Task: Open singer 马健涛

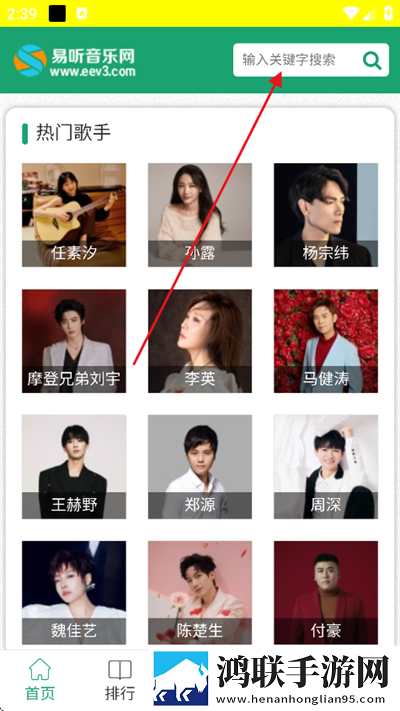Action: pyautogui.click(x=326, y=341)
